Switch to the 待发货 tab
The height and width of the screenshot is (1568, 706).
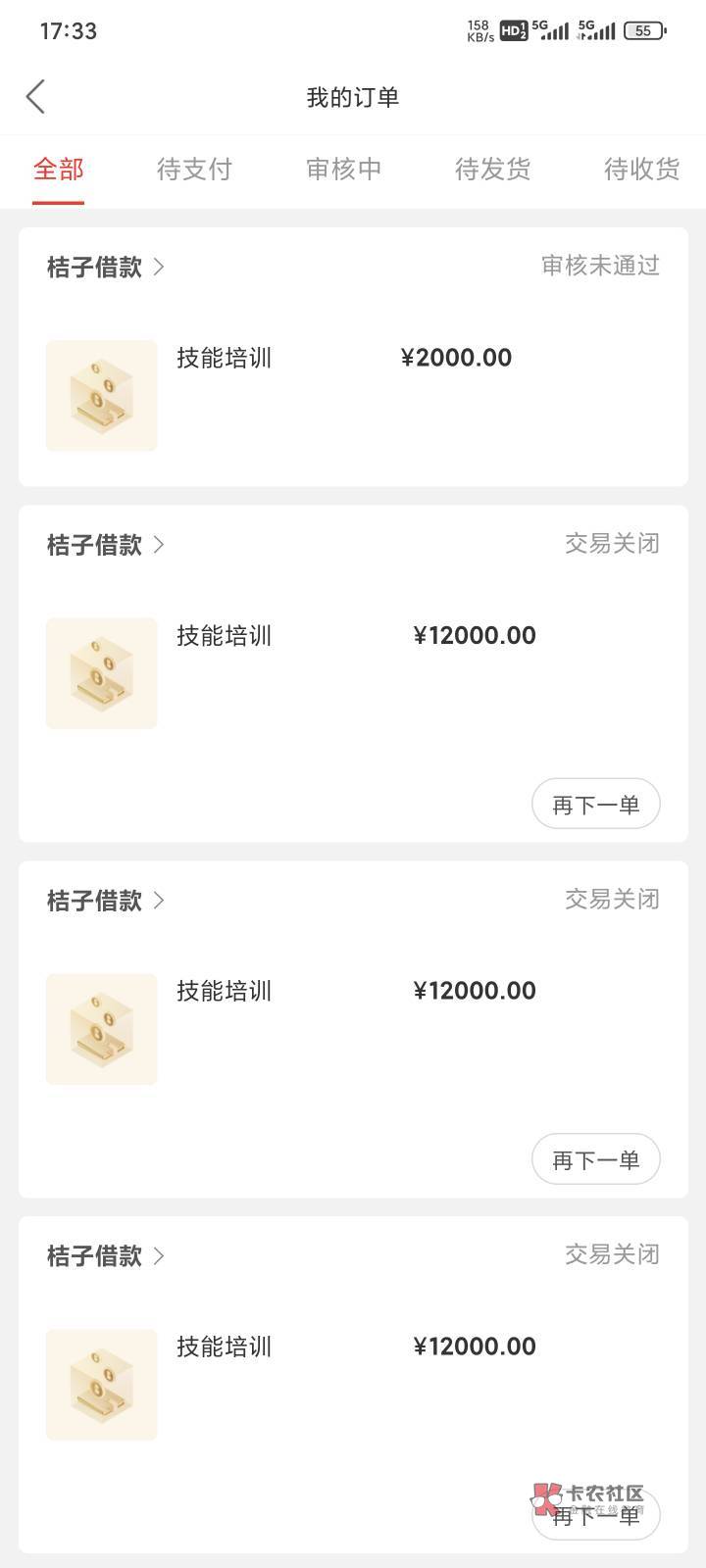point(492,170)
